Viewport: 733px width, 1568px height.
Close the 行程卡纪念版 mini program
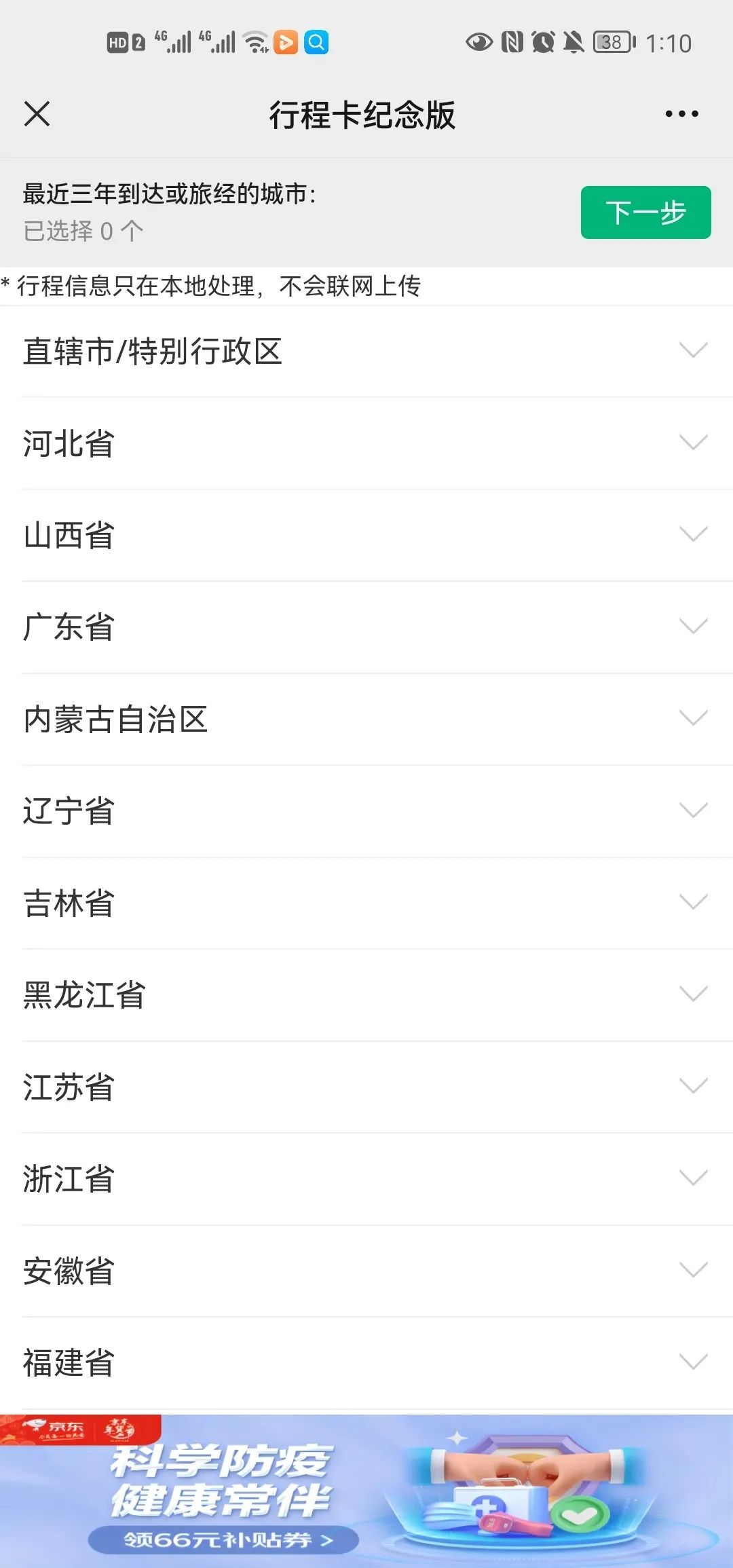pyautogui.click(x=37, y=113)
